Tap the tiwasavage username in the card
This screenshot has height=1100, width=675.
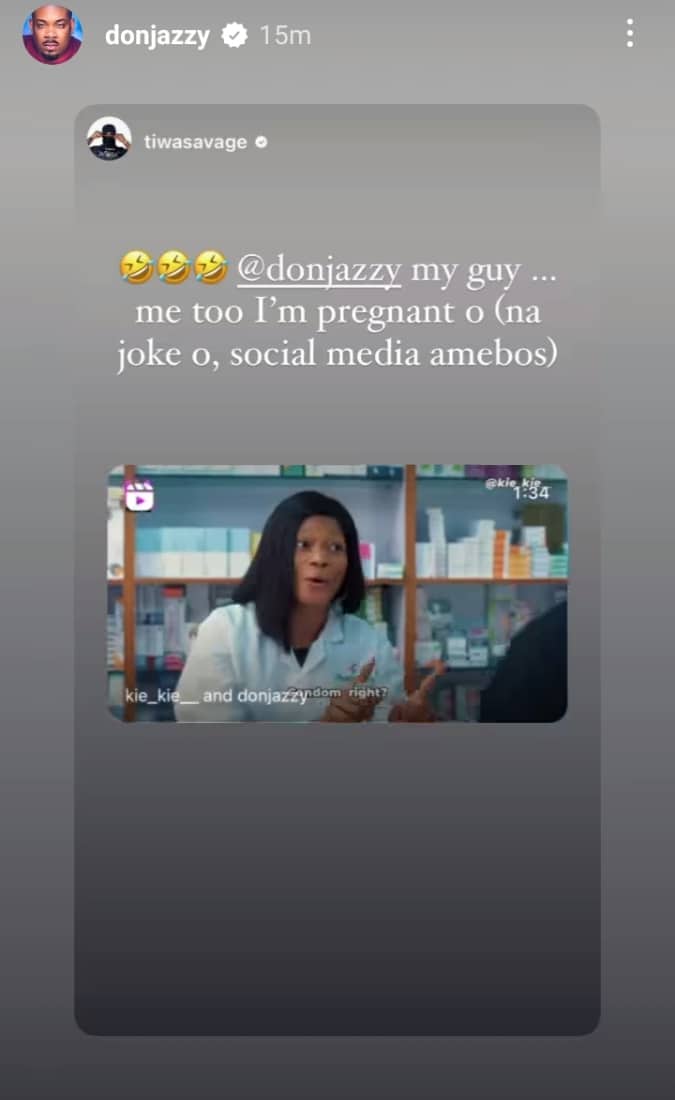[x=195, y=142]
